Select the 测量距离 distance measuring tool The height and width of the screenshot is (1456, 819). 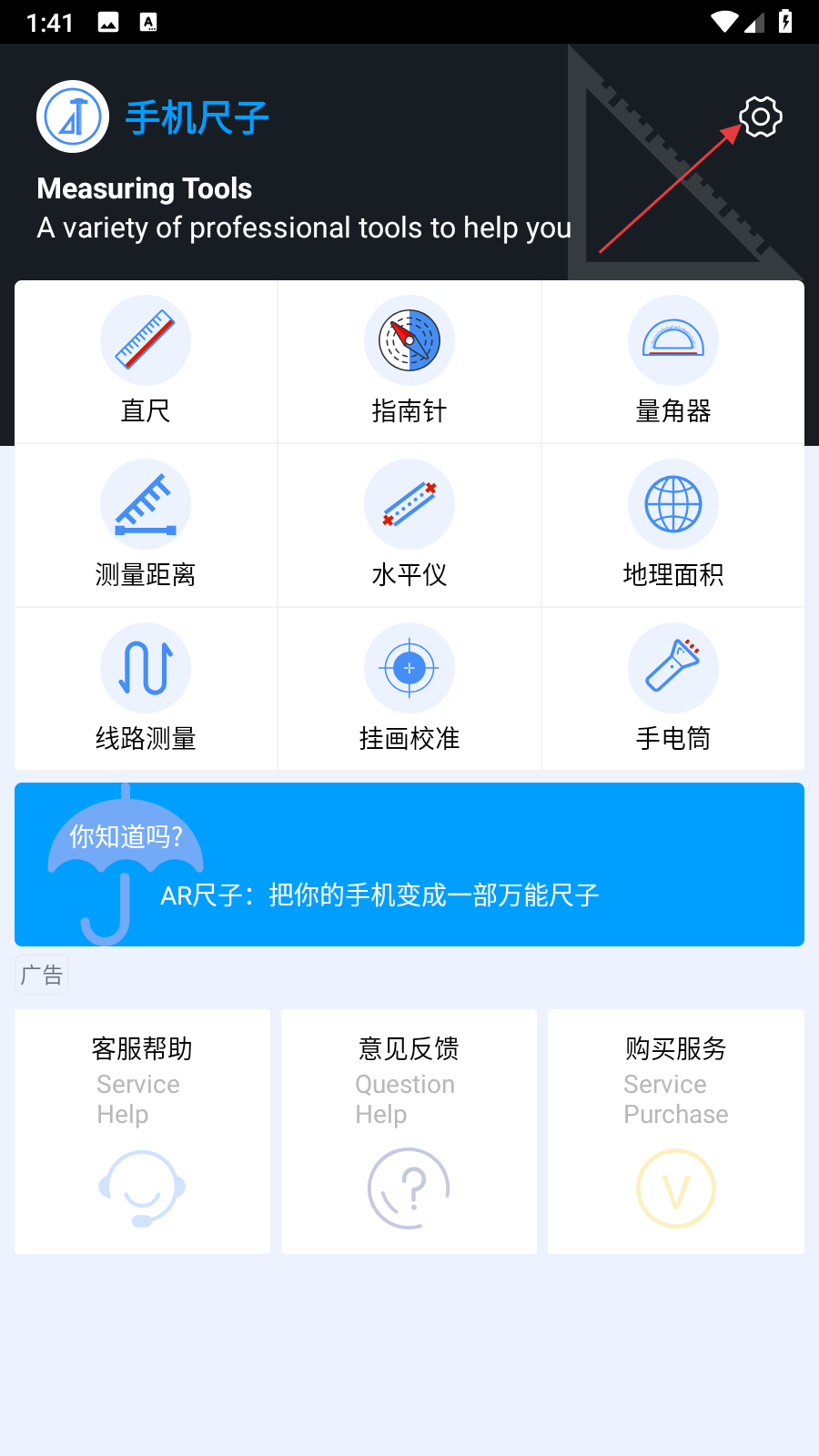(146, 525)
